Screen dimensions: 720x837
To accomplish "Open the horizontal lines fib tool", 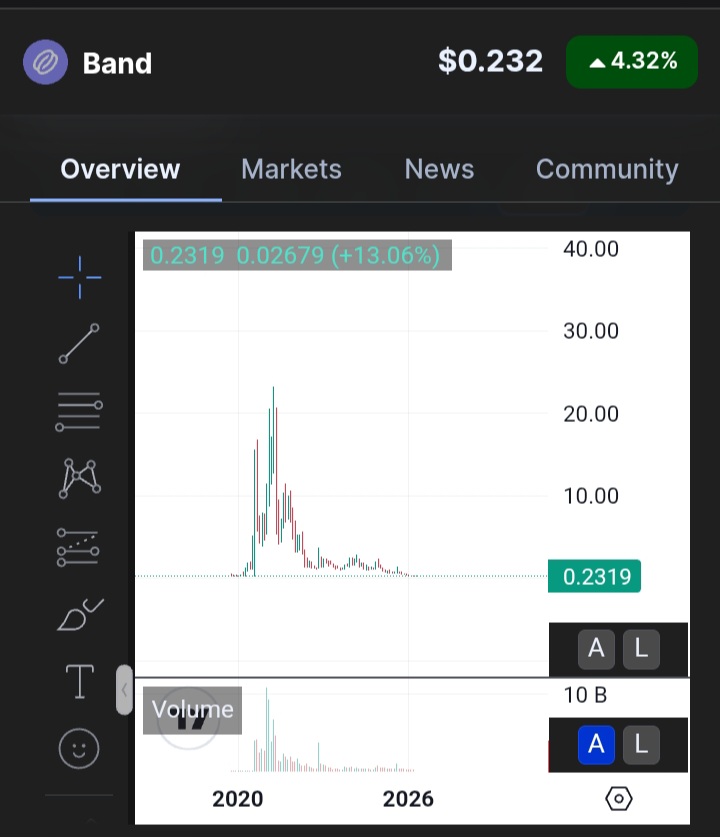I will (79, 410).
